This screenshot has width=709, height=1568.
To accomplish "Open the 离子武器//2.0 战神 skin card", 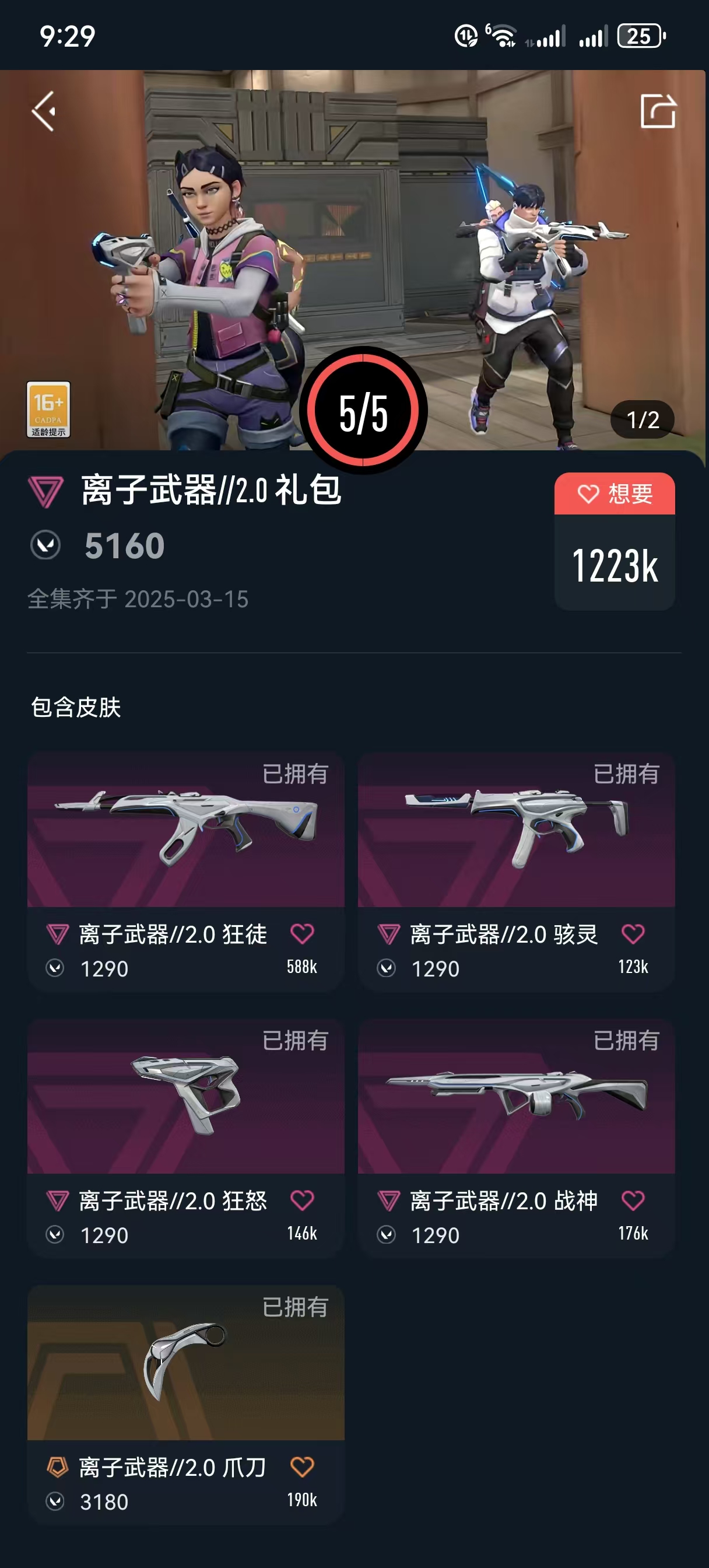I will (516, 1138).
